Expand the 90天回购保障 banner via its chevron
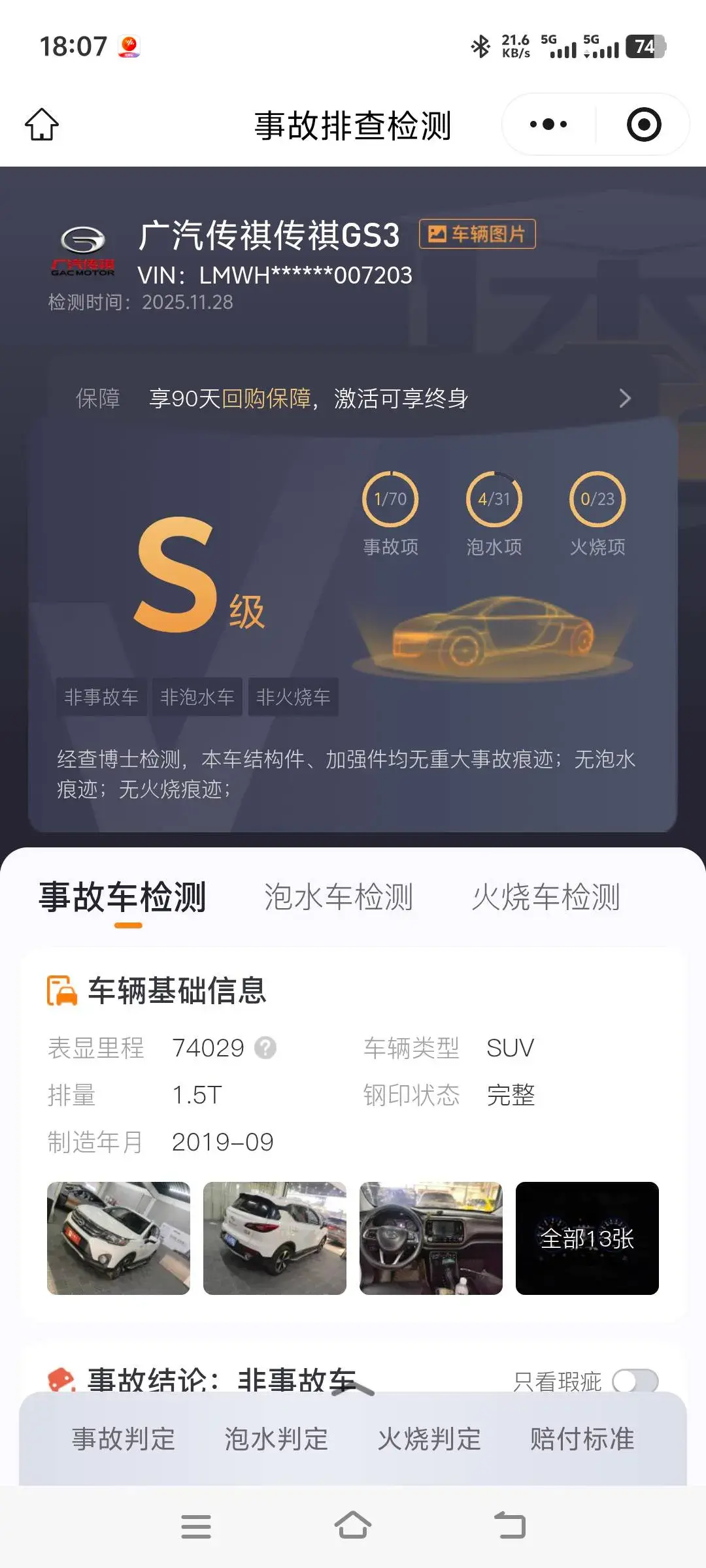This screenshot has width=706, height=1568. [625, 398]
